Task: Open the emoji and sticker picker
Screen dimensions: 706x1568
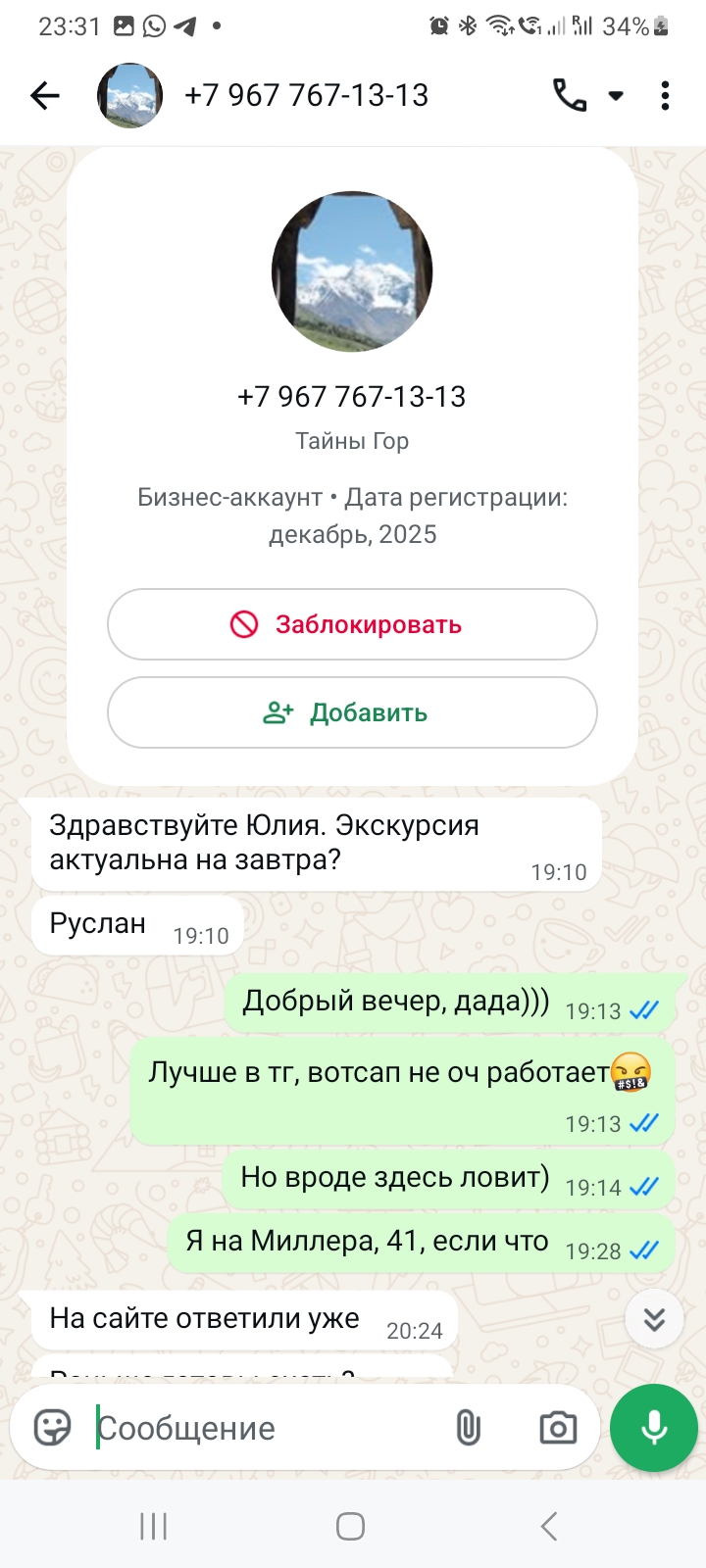Action: (x=53, y=1428)
